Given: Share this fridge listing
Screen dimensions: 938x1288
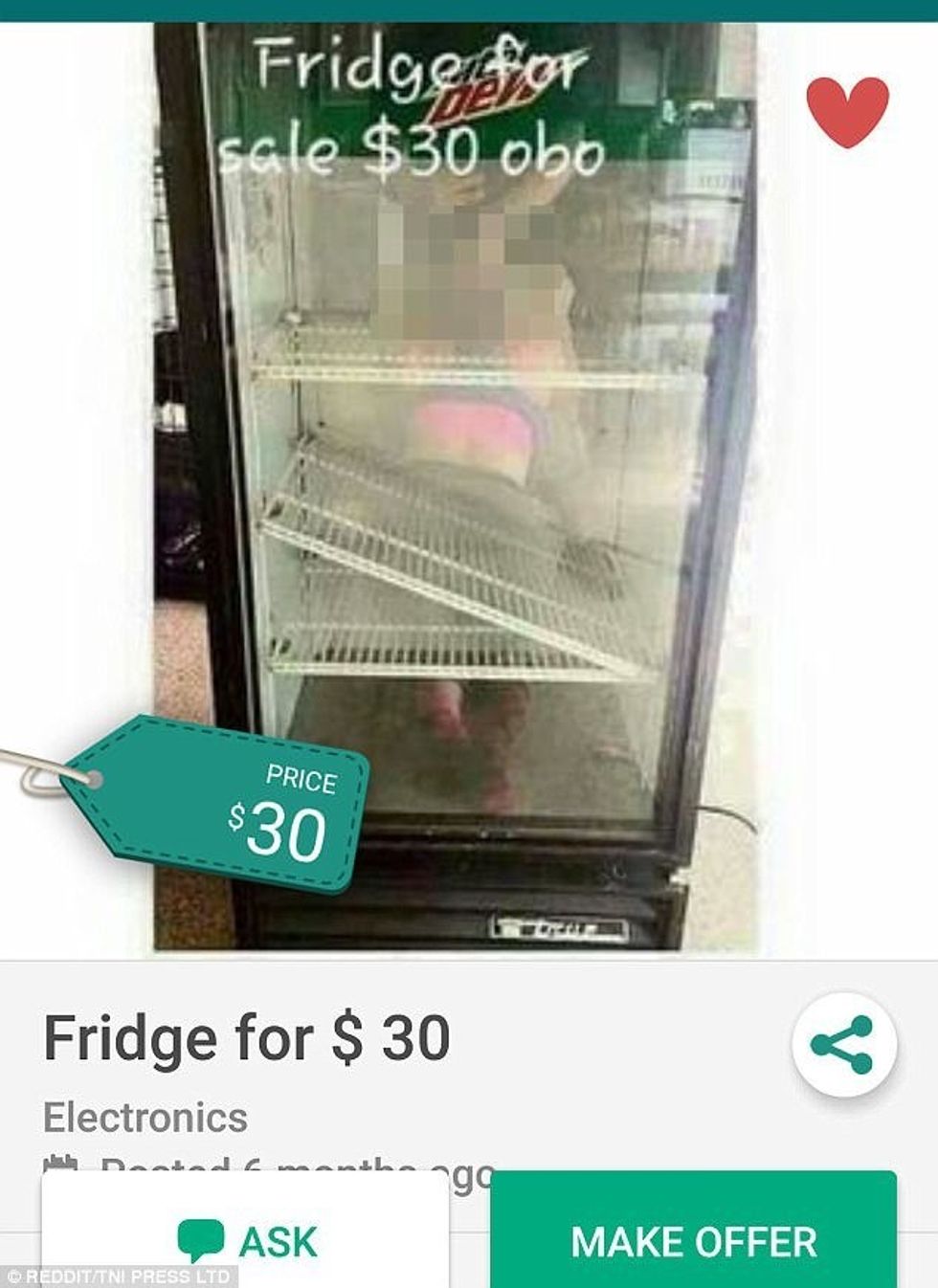Looking at the screenshot, I should click(x=843, y=1044).
